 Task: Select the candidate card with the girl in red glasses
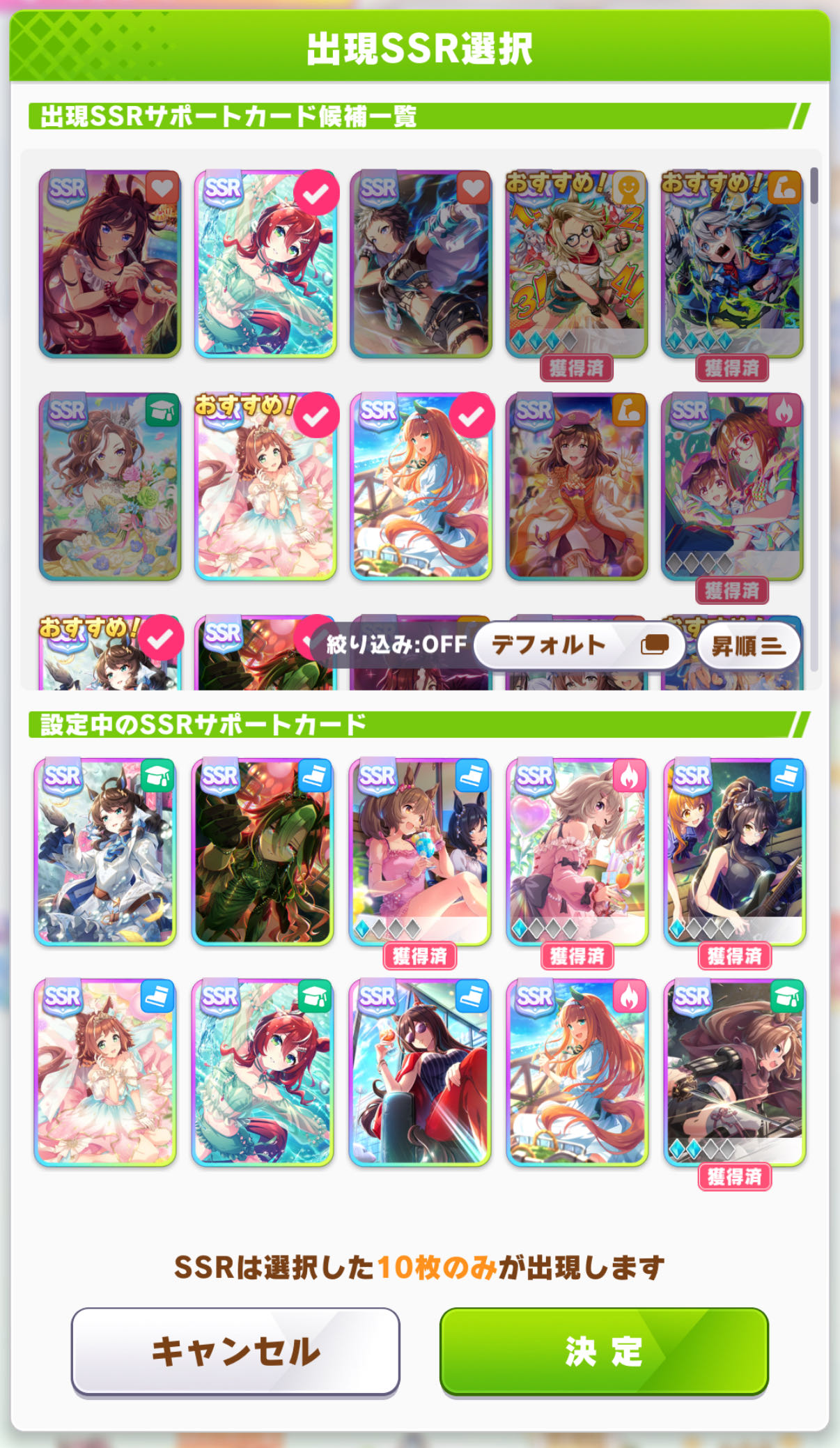tap(731, 487)
